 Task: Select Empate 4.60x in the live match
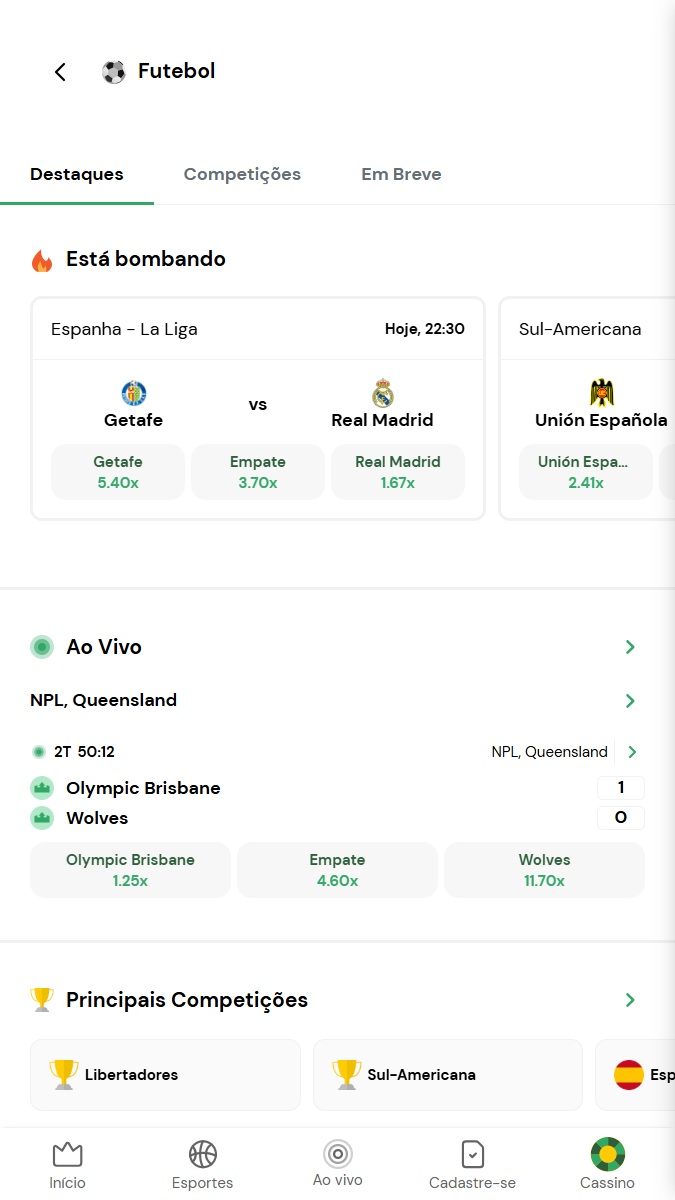pyautogui.click(x=338, y=870)
